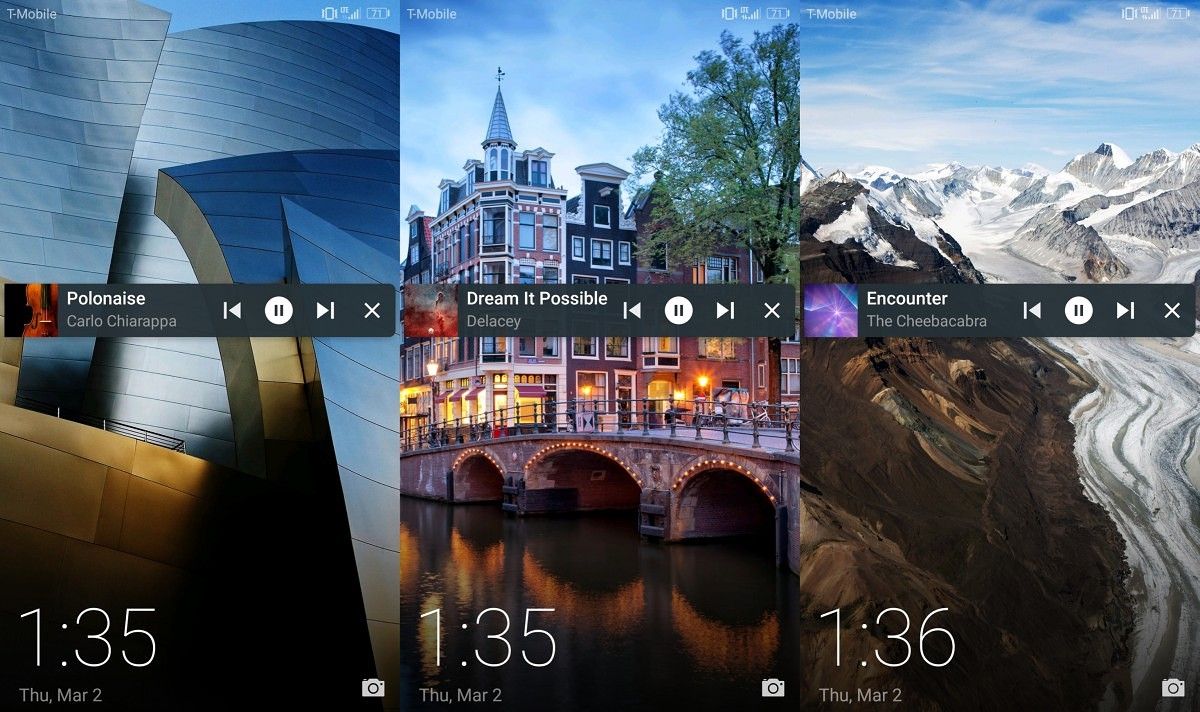The width and height of the screenshot is (1200, 712).
Task: Dismiss the Encounter media notification
Action: coord(1172,310)
